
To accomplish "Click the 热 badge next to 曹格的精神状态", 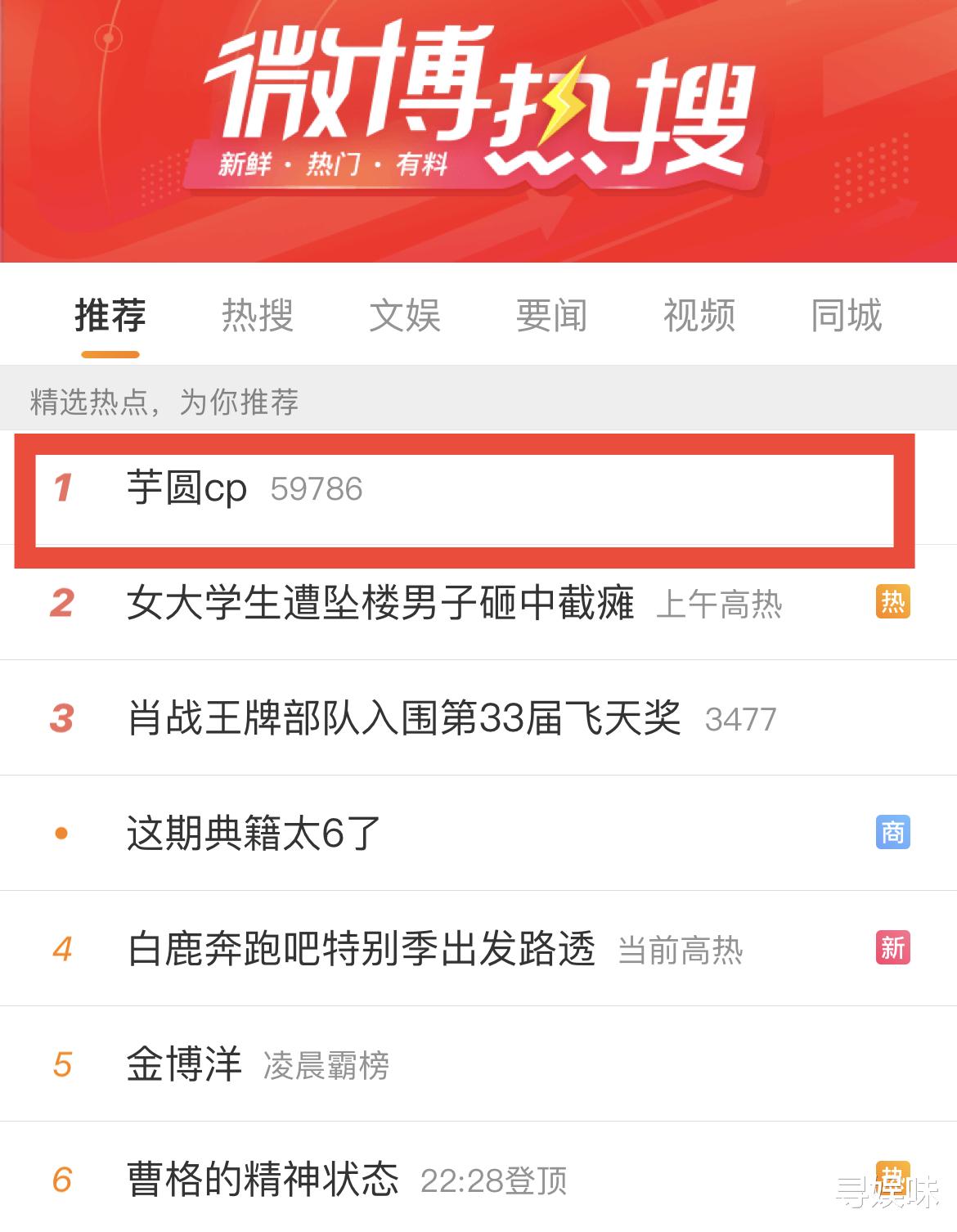I will click(894, 1178).
